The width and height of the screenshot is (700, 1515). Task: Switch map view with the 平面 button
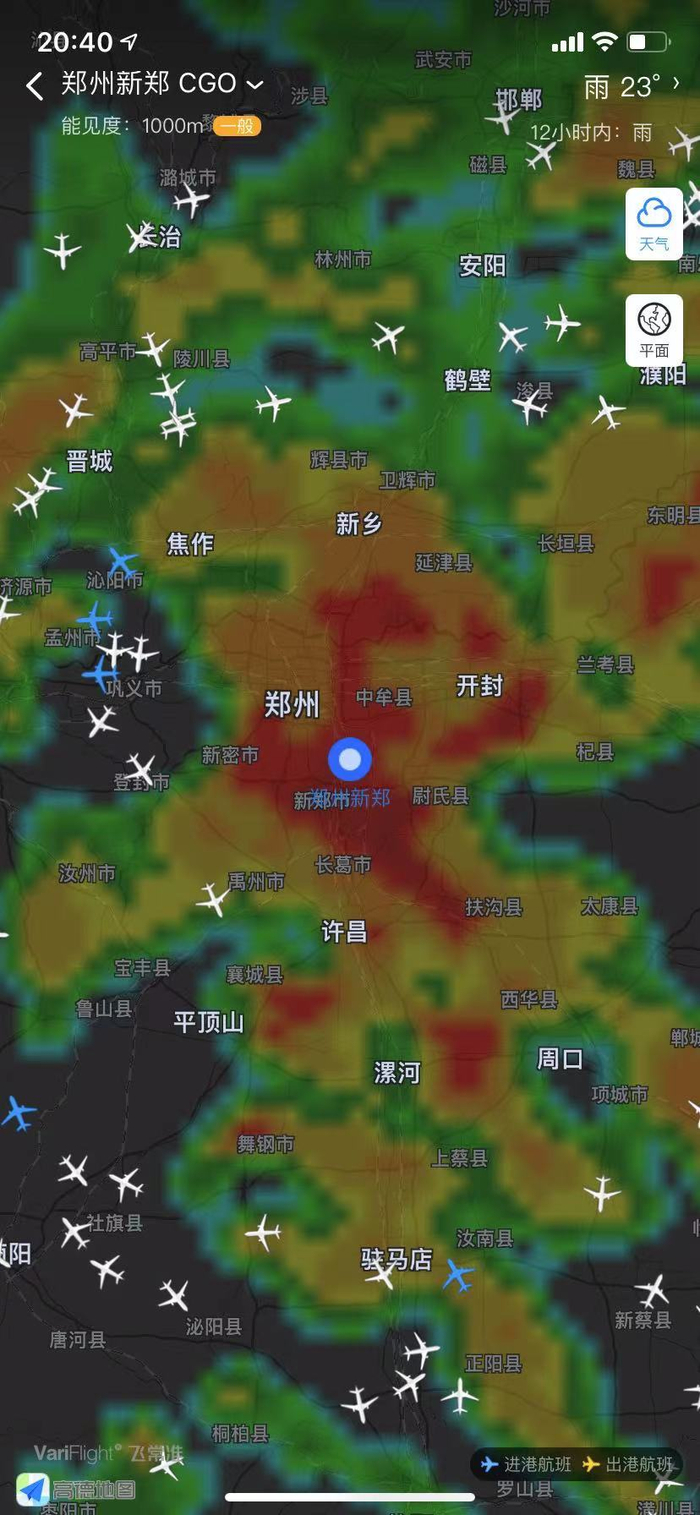[654, 329]
